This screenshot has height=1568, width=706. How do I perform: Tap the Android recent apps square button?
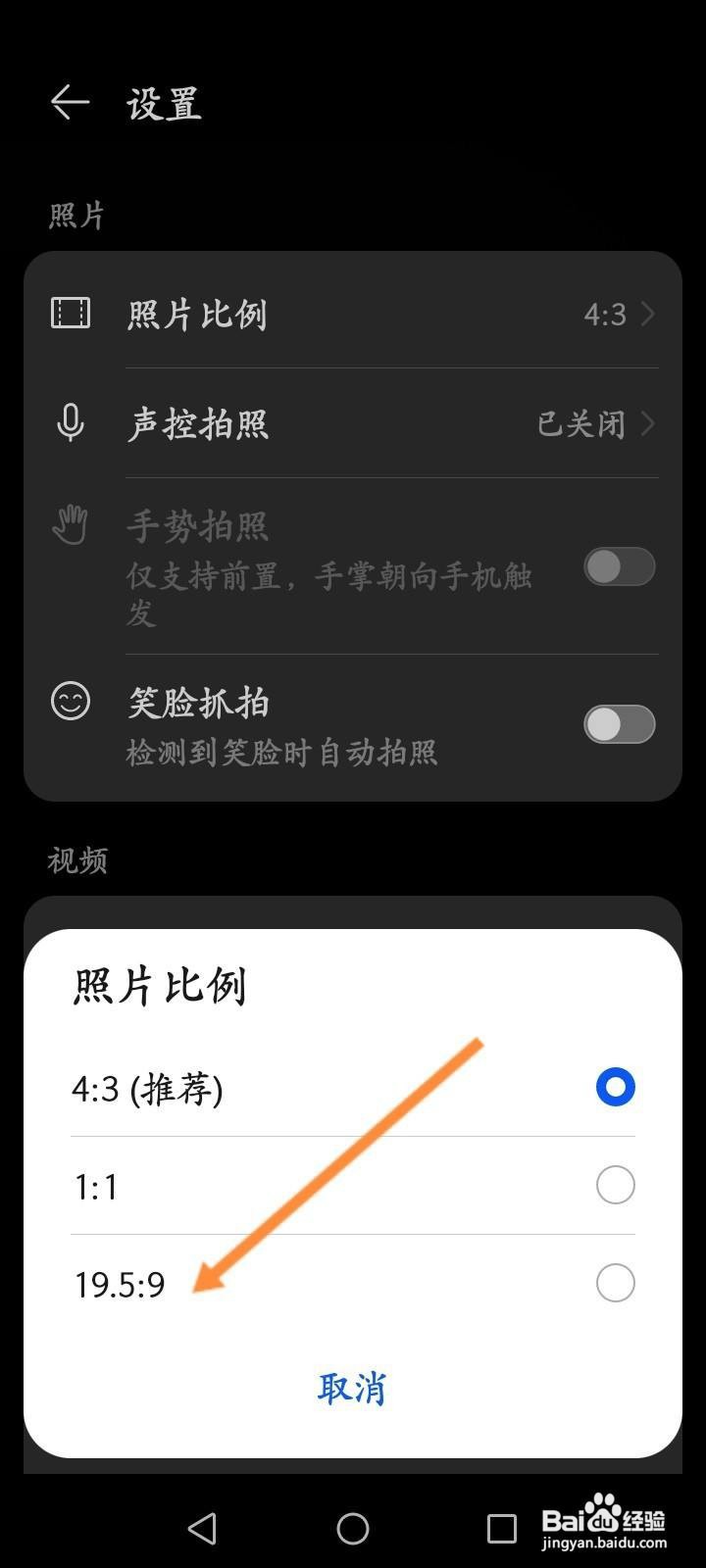click(x=504, y=1527)
